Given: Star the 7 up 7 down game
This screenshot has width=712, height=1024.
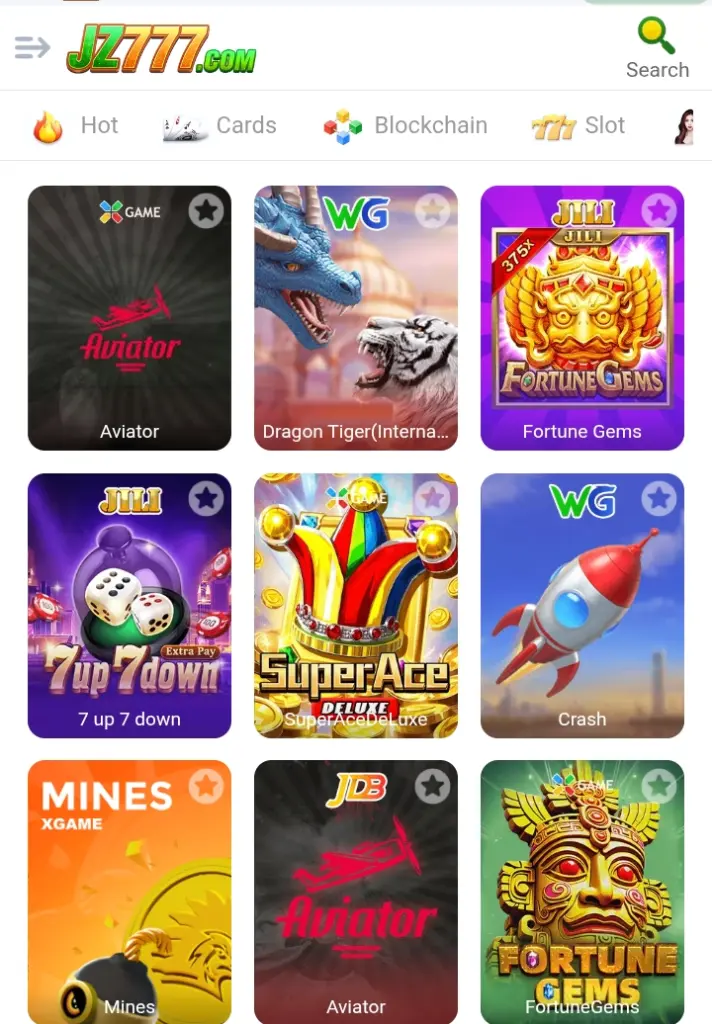Looking at the screenshot, I should click(206, 498).
